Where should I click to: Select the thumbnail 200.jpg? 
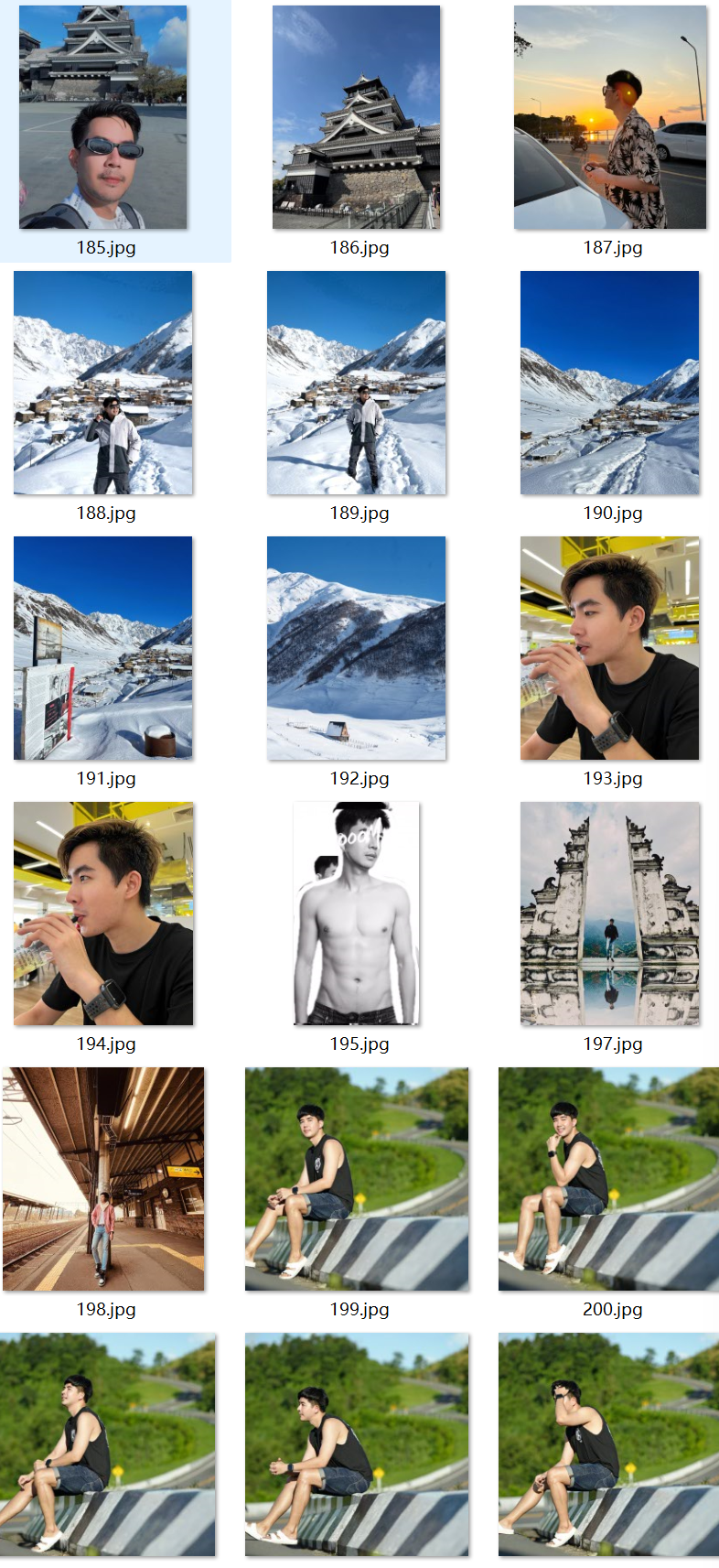point(610,1179)
